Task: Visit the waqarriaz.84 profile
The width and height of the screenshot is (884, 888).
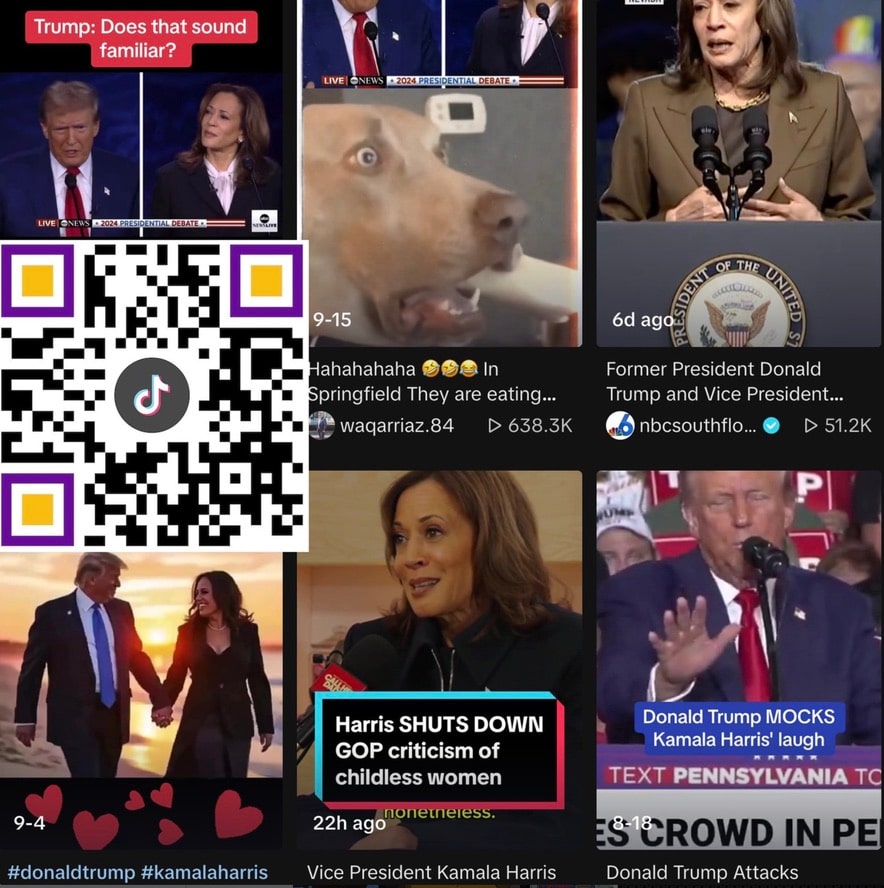Action: pos(396,425)
